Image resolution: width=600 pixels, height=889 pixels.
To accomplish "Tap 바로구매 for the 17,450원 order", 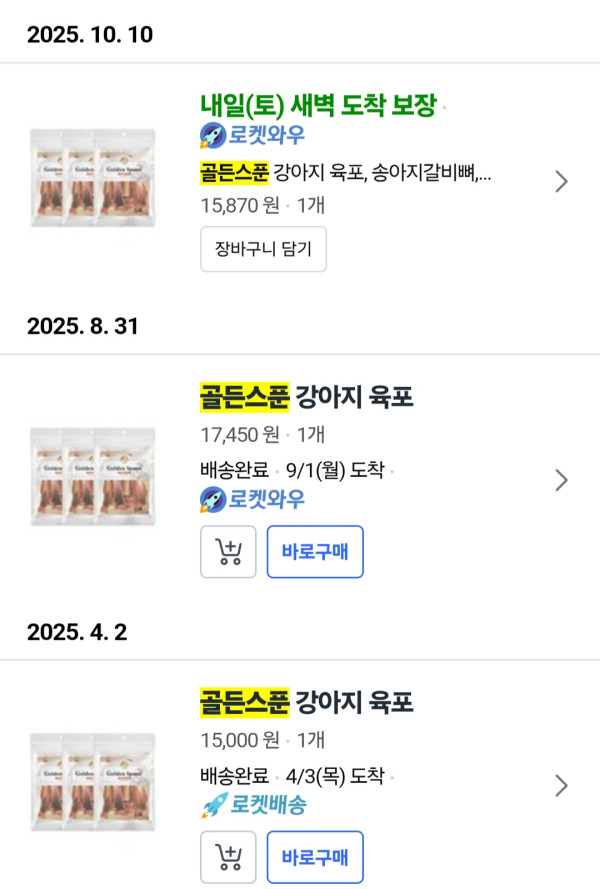I will click(315, 552).
